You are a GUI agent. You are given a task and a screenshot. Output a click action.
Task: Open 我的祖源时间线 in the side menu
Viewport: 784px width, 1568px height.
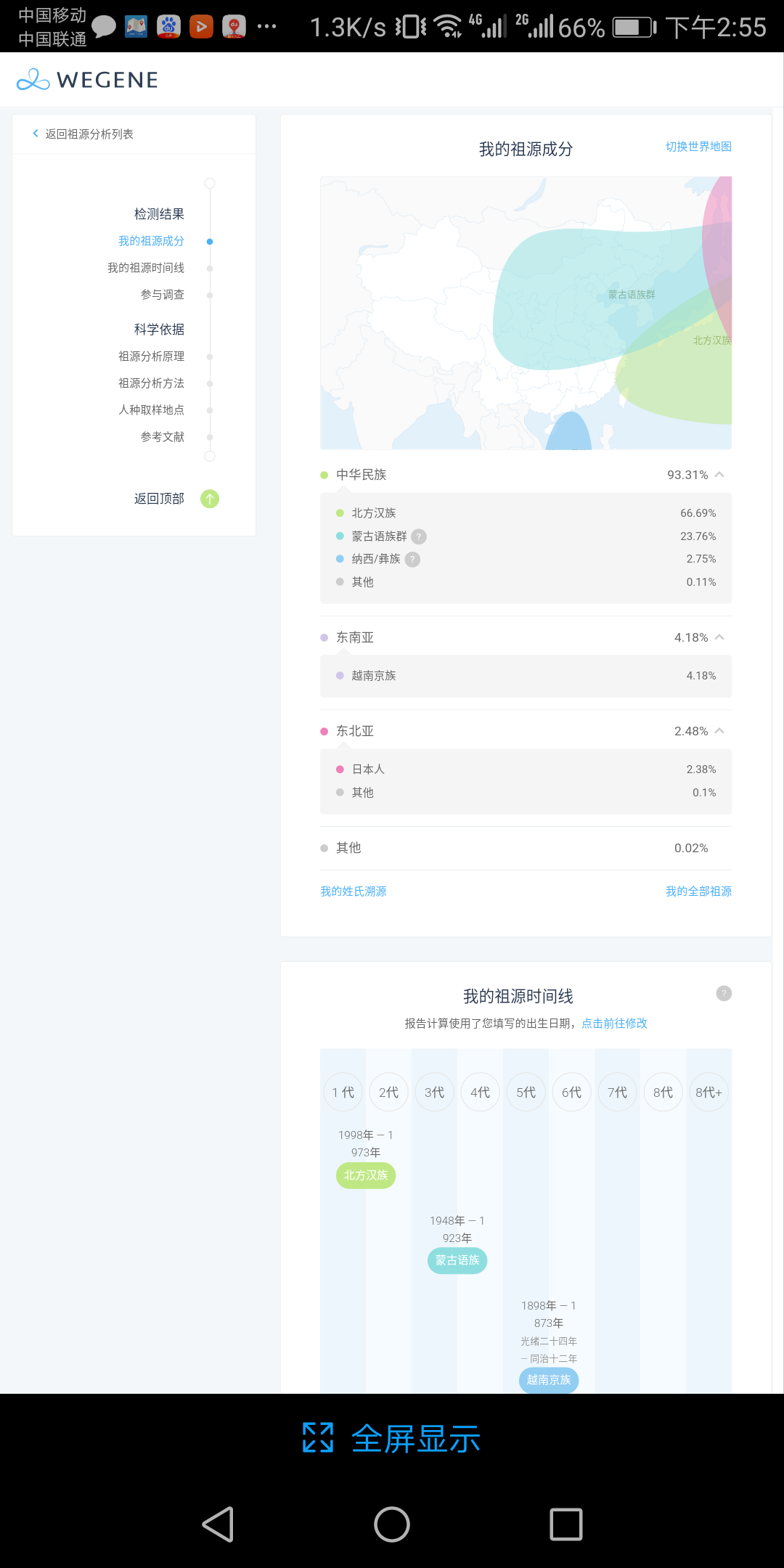[146, 268]
